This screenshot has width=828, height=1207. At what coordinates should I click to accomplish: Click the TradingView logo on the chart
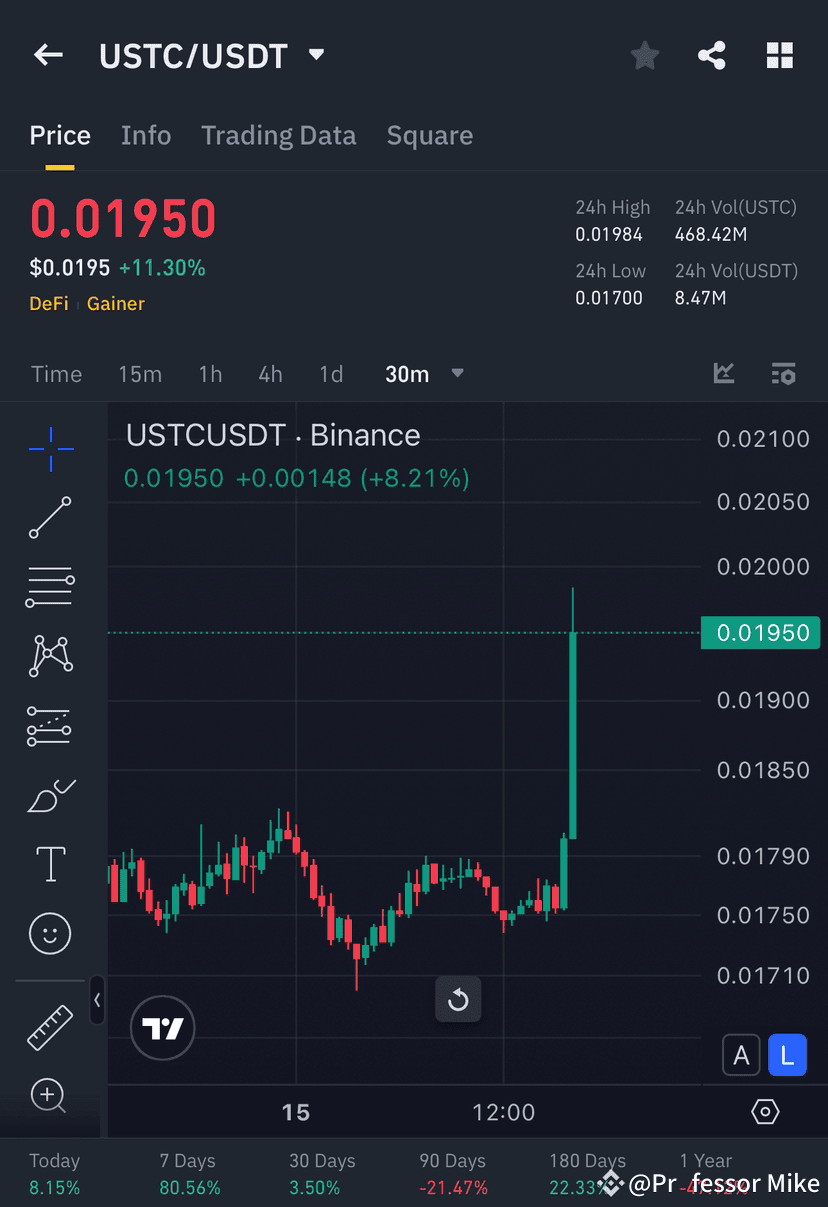[162, 1028]
